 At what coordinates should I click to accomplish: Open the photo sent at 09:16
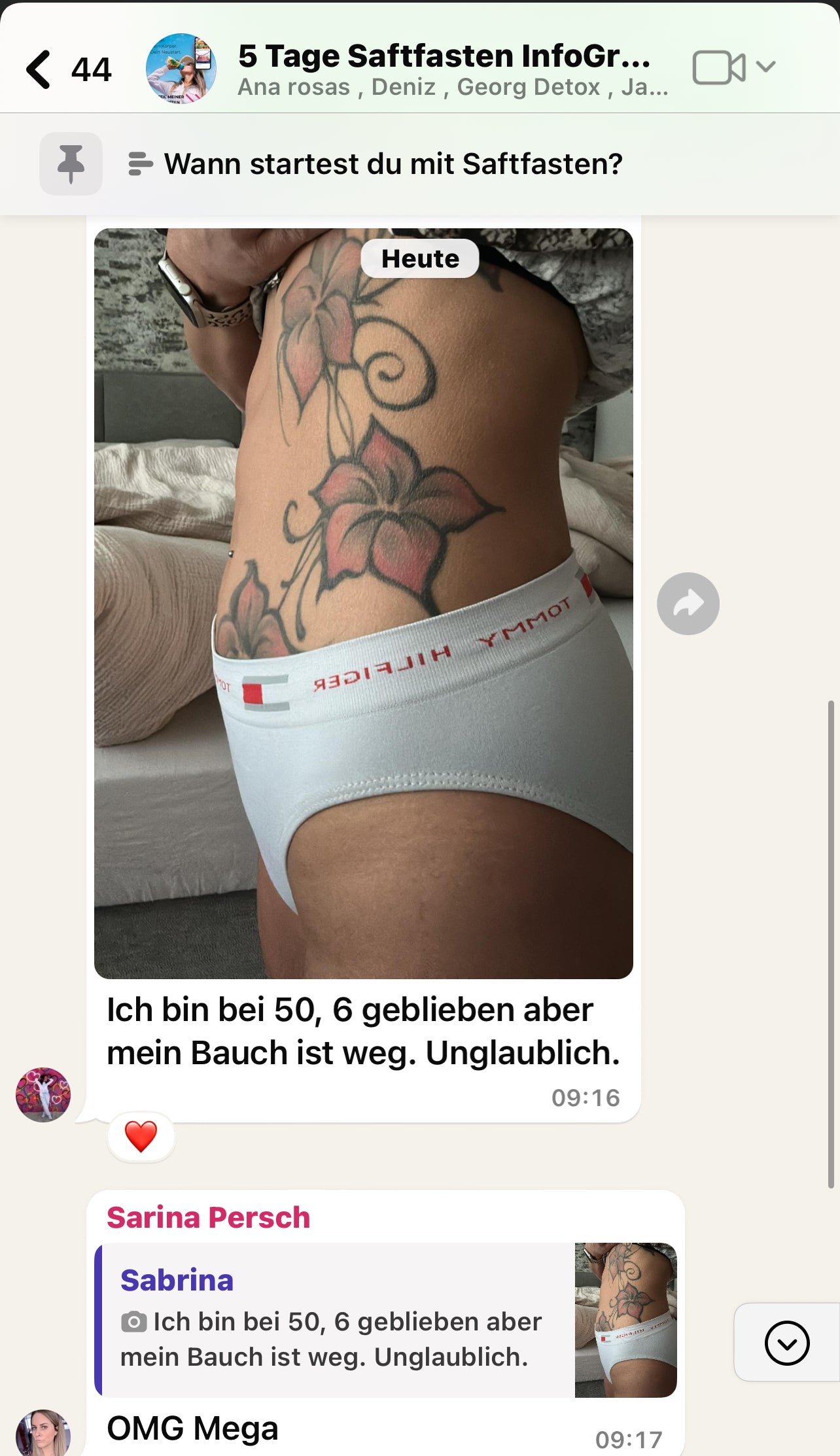tap(363, 603)
